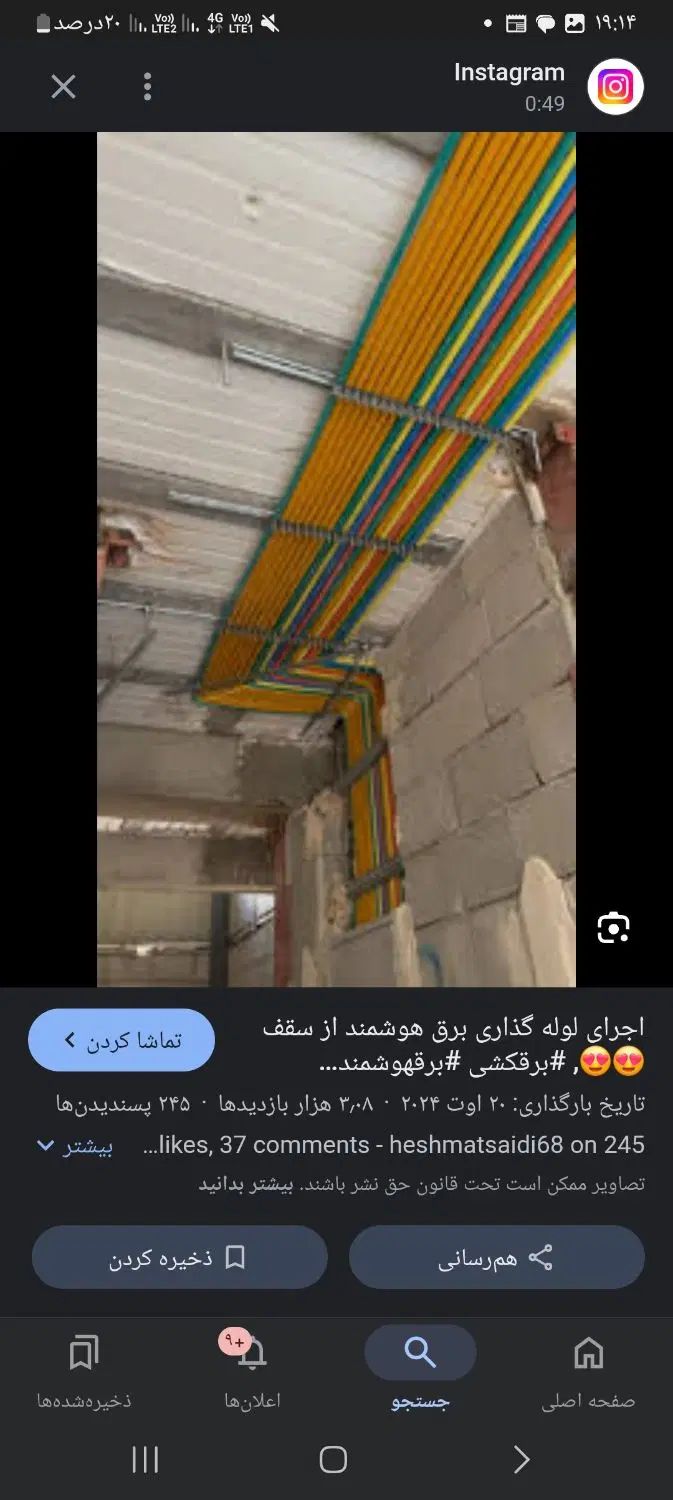The height and width of the screenshot is (1500, 673).
Task: Open the three-dot overflow menu
Action: coord(147,87)
